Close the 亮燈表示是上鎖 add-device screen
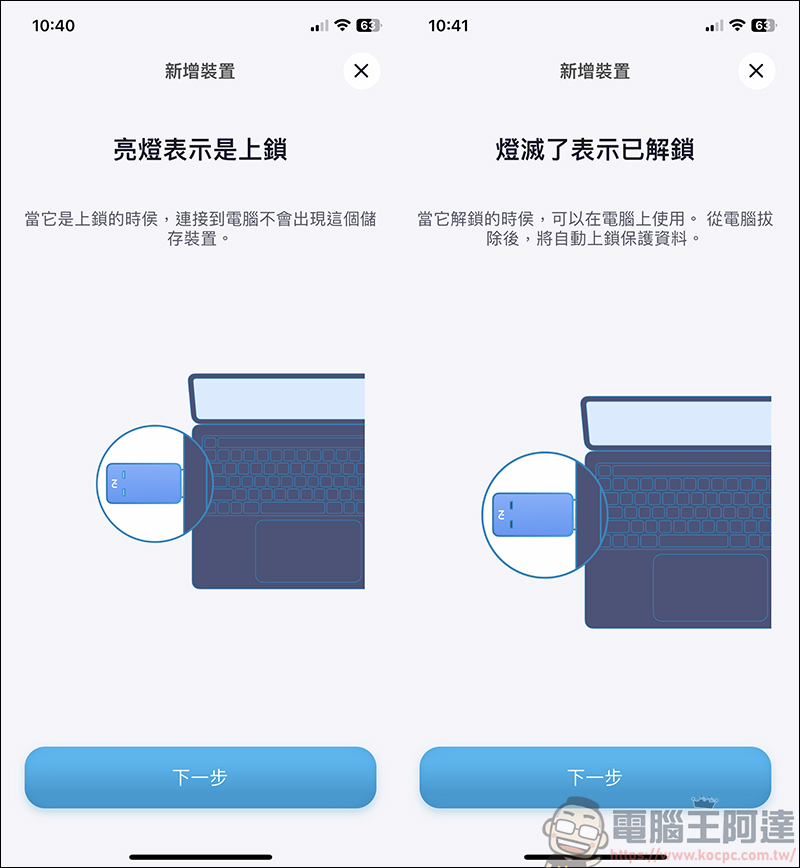This screenshot has width=800, height=868. (x=361, y=71)
